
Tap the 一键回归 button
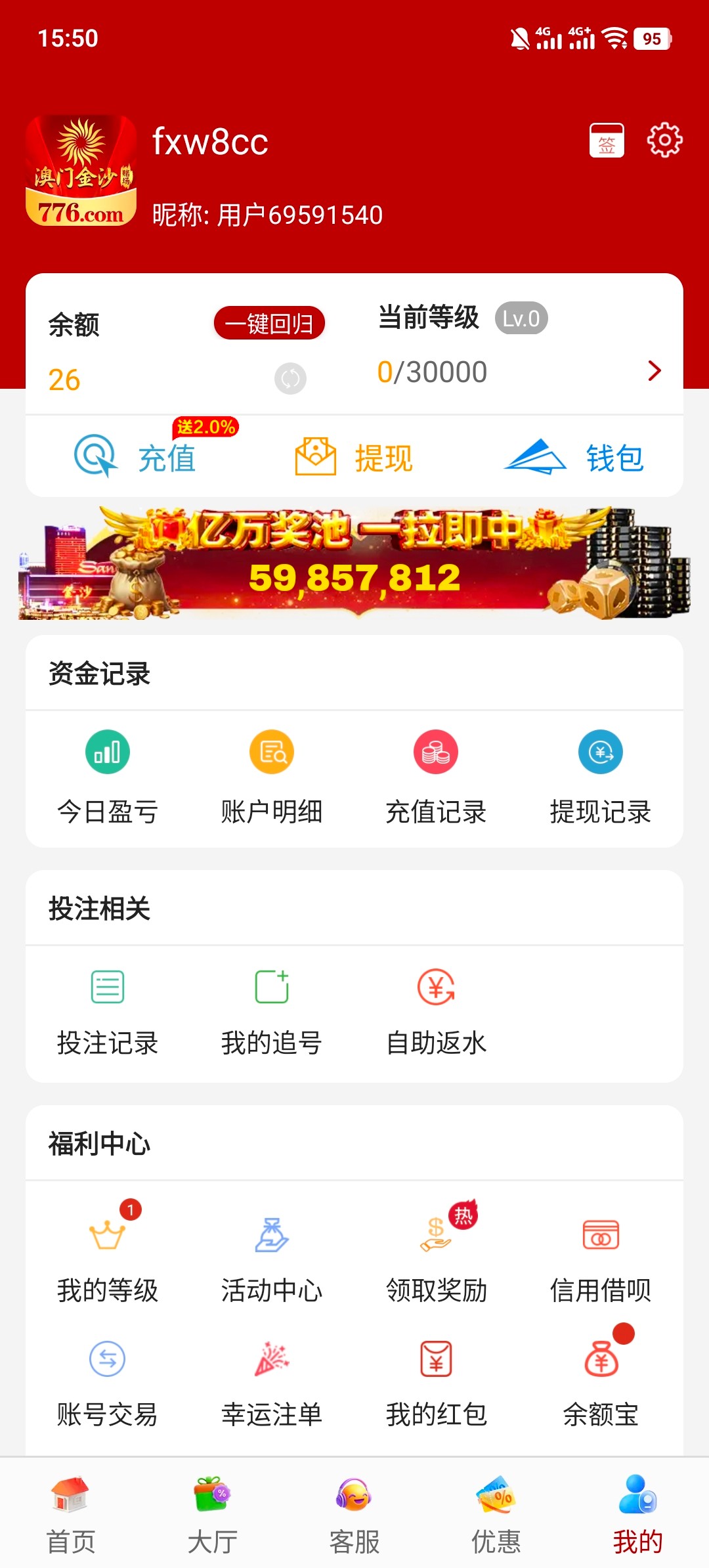[269, 323]
